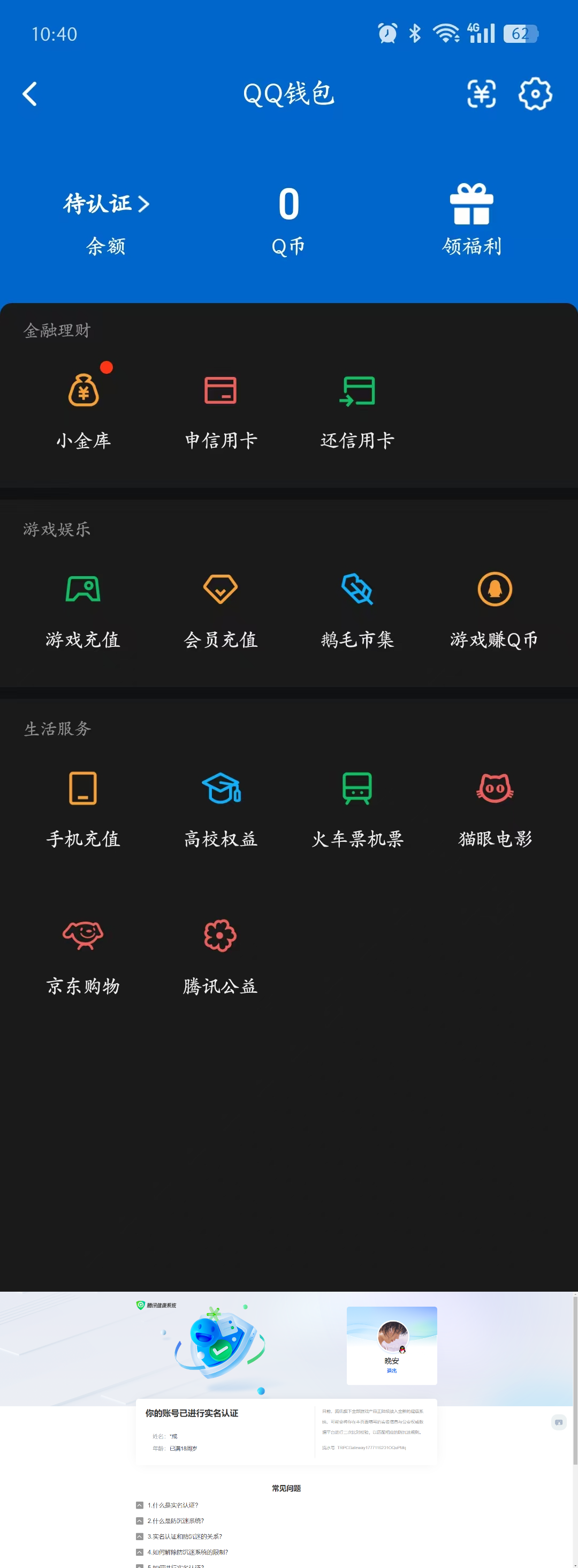Click 退出 to log out of 晚安
The width and height of the screenshot is (578, 1568).
point(391,1371)
